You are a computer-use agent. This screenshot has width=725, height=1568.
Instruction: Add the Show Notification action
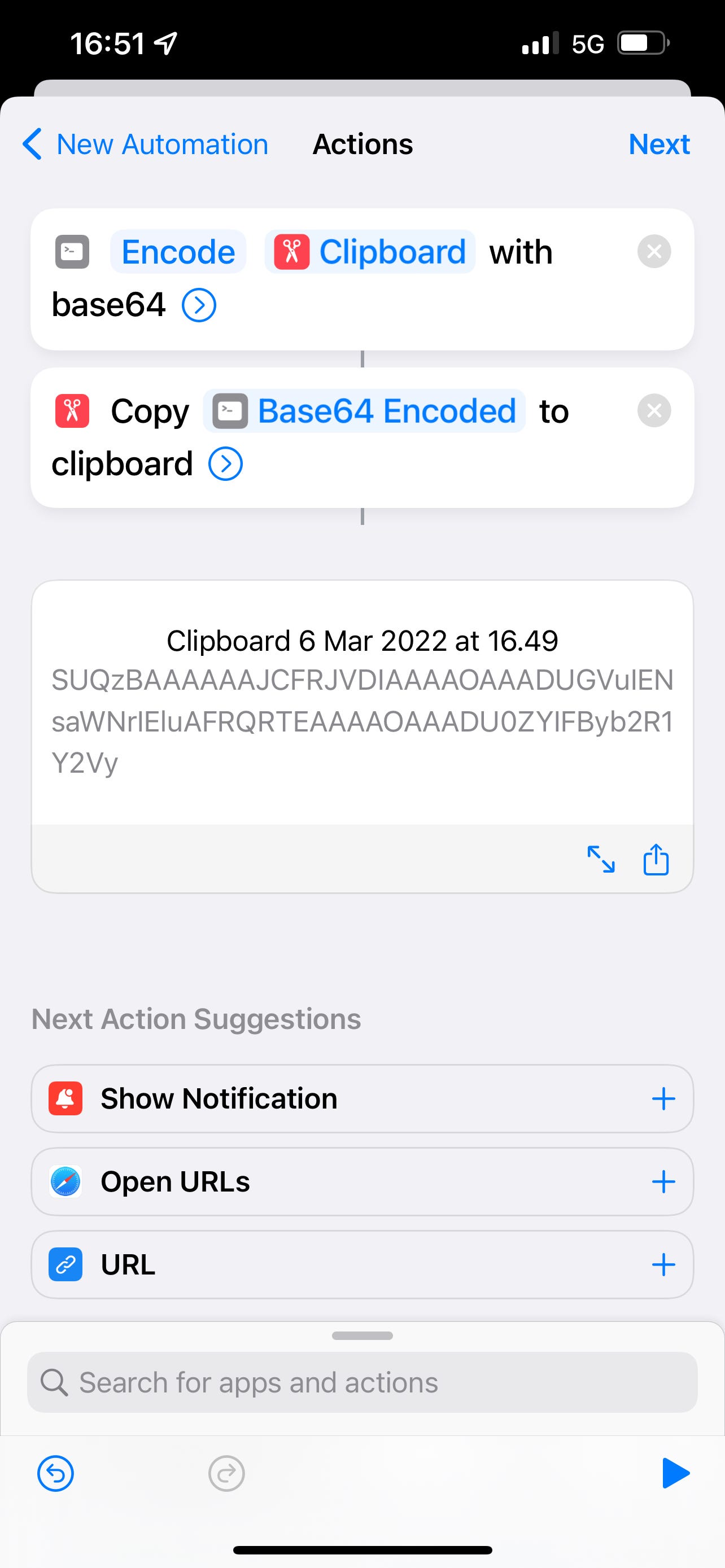(663, 1099)
